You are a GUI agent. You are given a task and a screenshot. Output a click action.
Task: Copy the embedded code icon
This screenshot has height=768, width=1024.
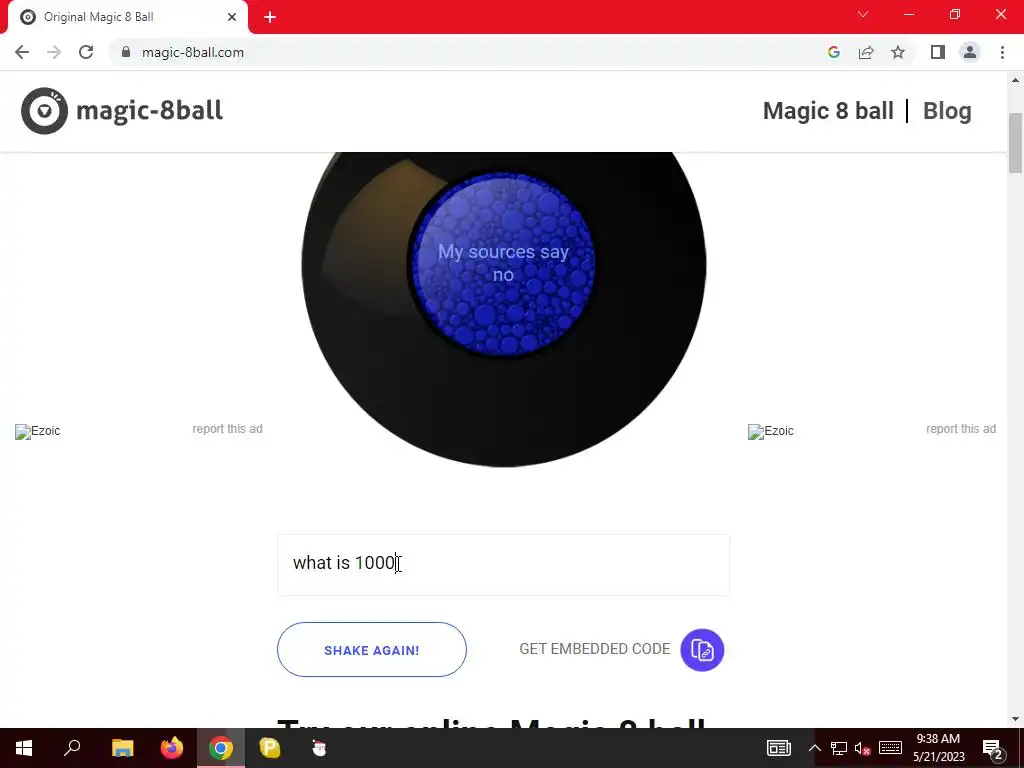pos(702,650)
